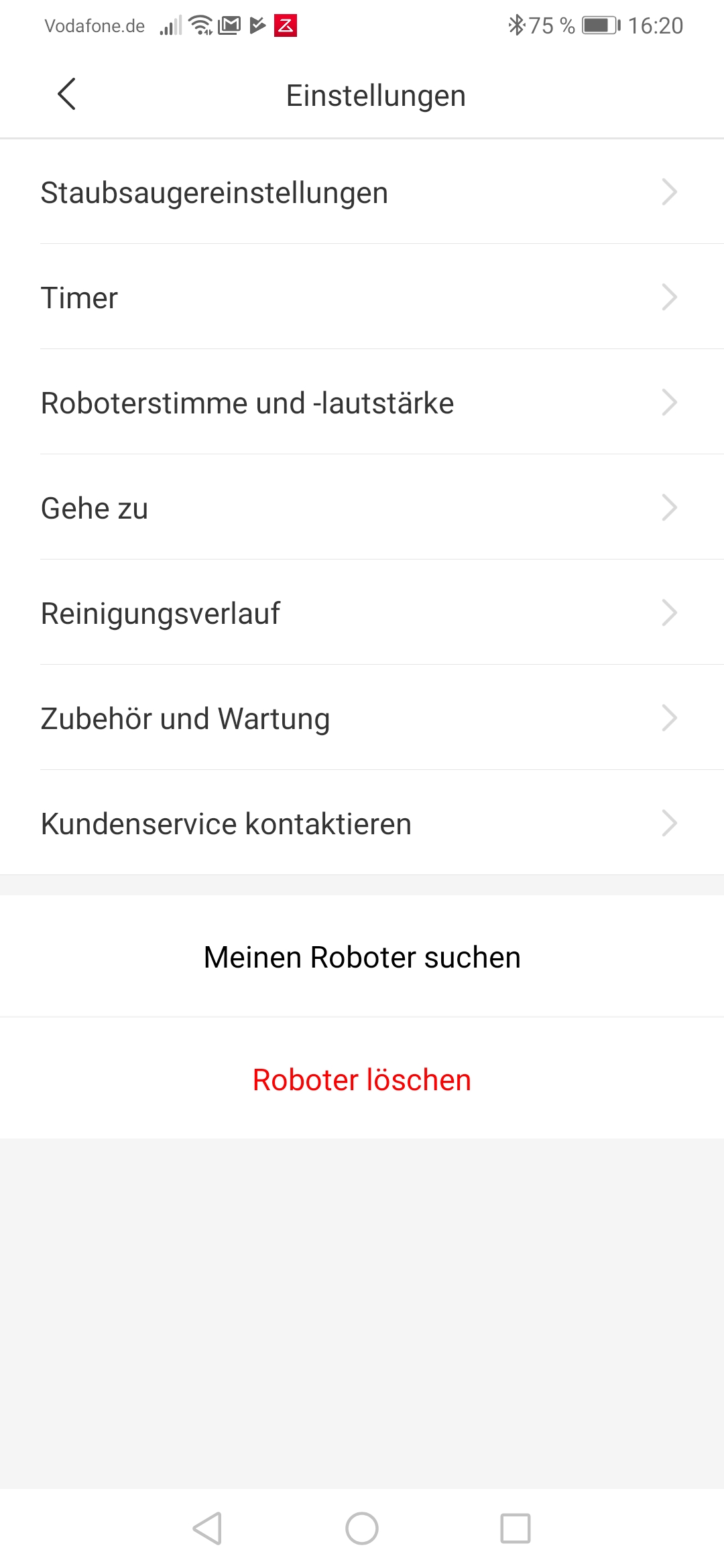Tap Meinen Roboter suchen
The image size is (724, 1568).
362,957
